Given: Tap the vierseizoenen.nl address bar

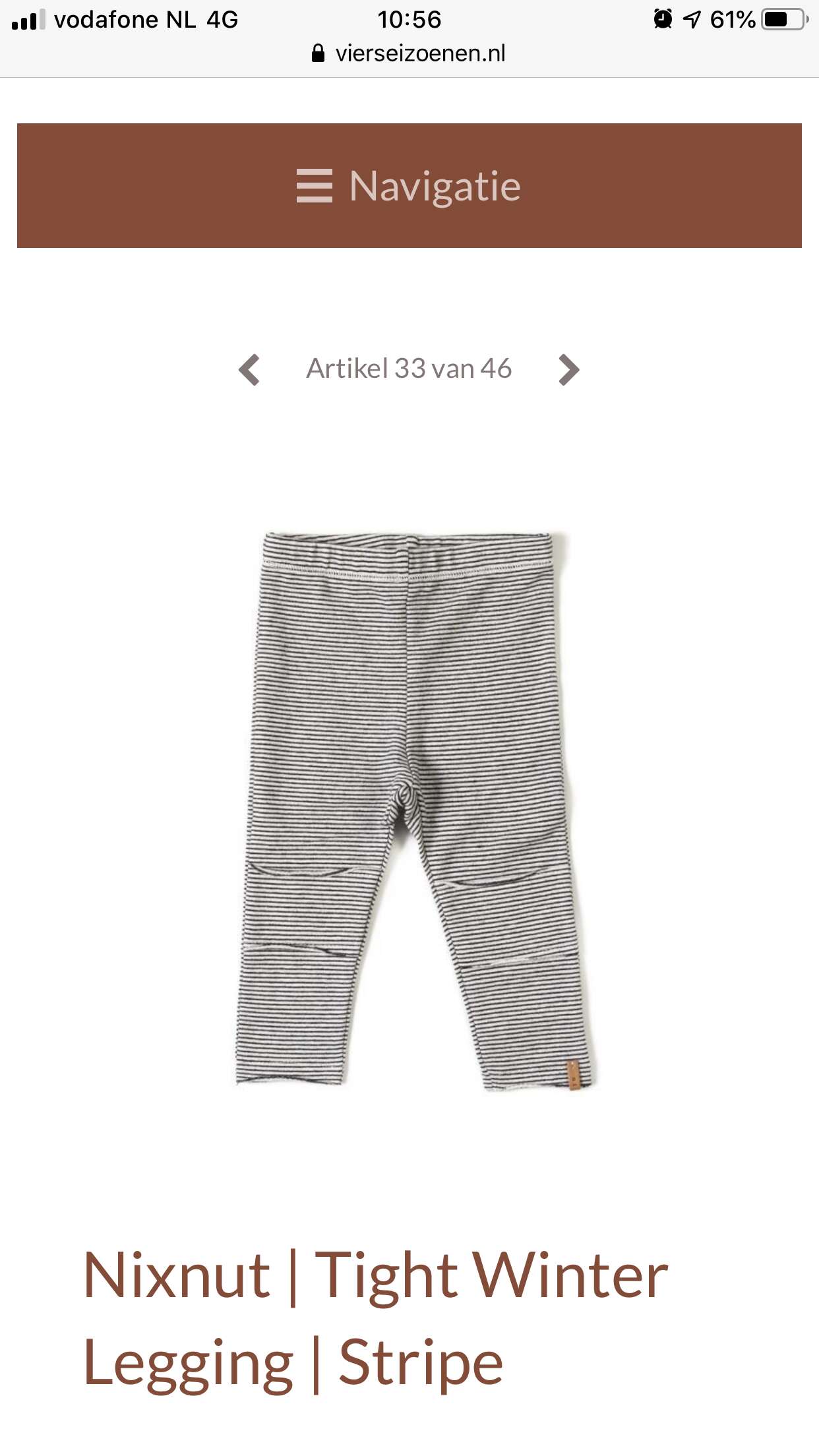Looking at the screenshot, I should point(409,53).
